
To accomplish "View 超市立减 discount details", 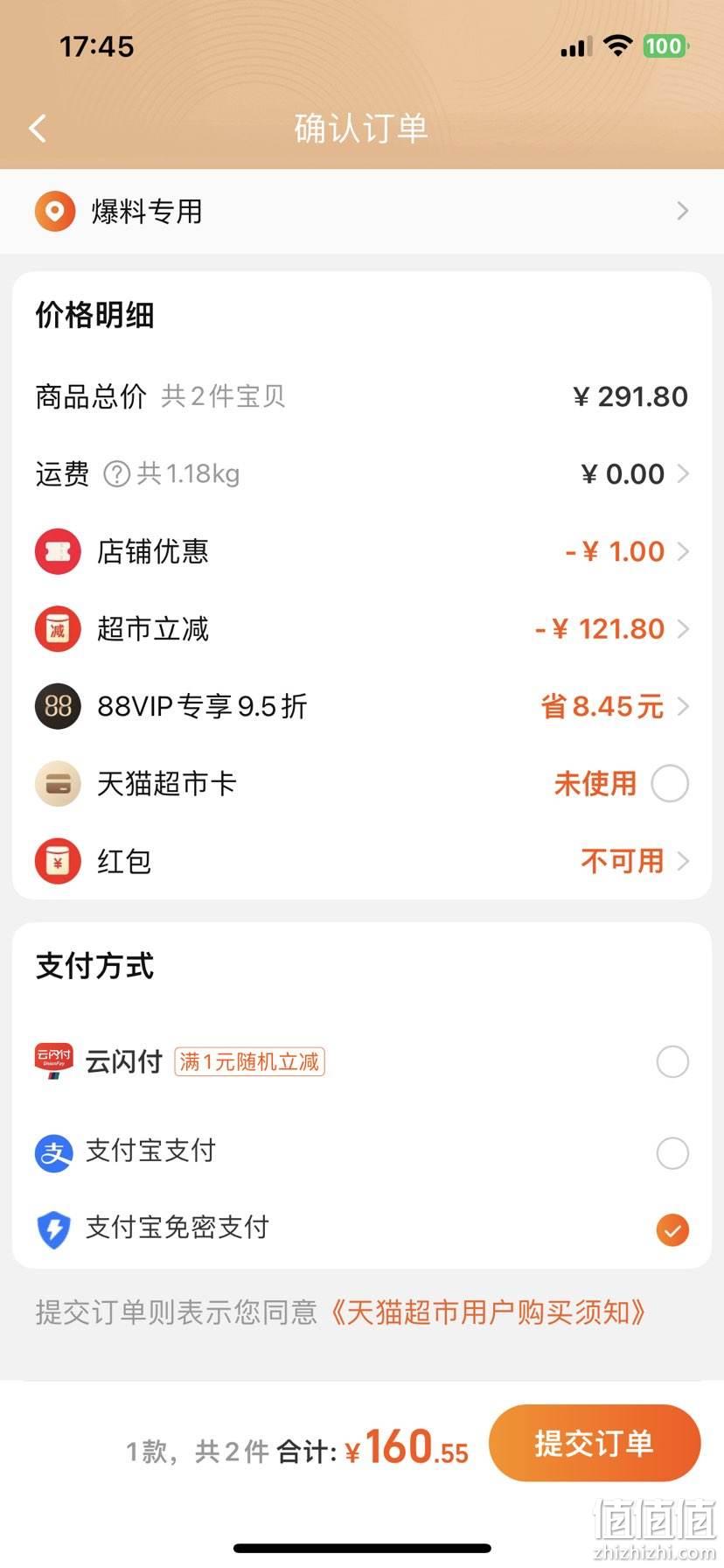I will pos(362,628).
